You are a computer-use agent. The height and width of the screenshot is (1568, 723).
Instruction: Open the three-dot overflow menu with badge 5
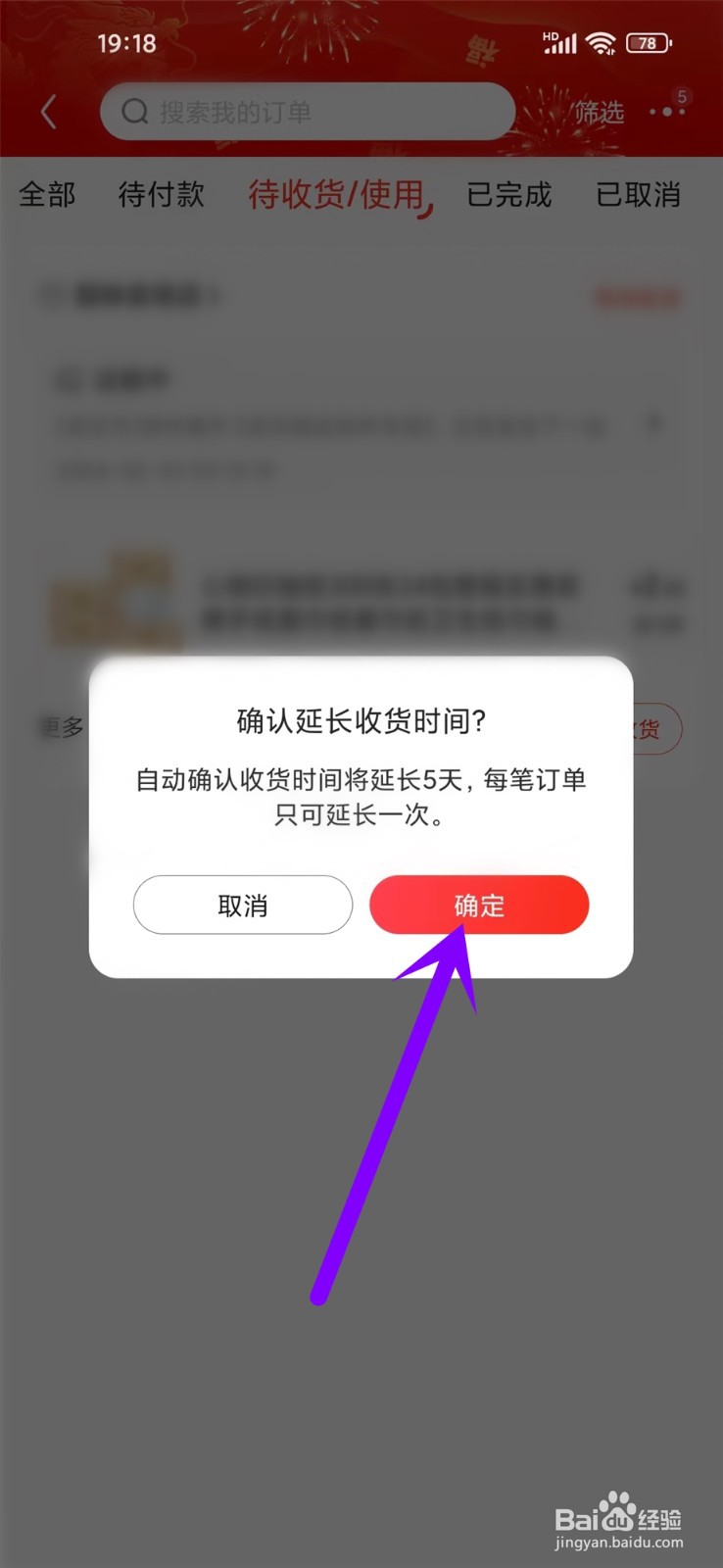click(x=667, y=112)
